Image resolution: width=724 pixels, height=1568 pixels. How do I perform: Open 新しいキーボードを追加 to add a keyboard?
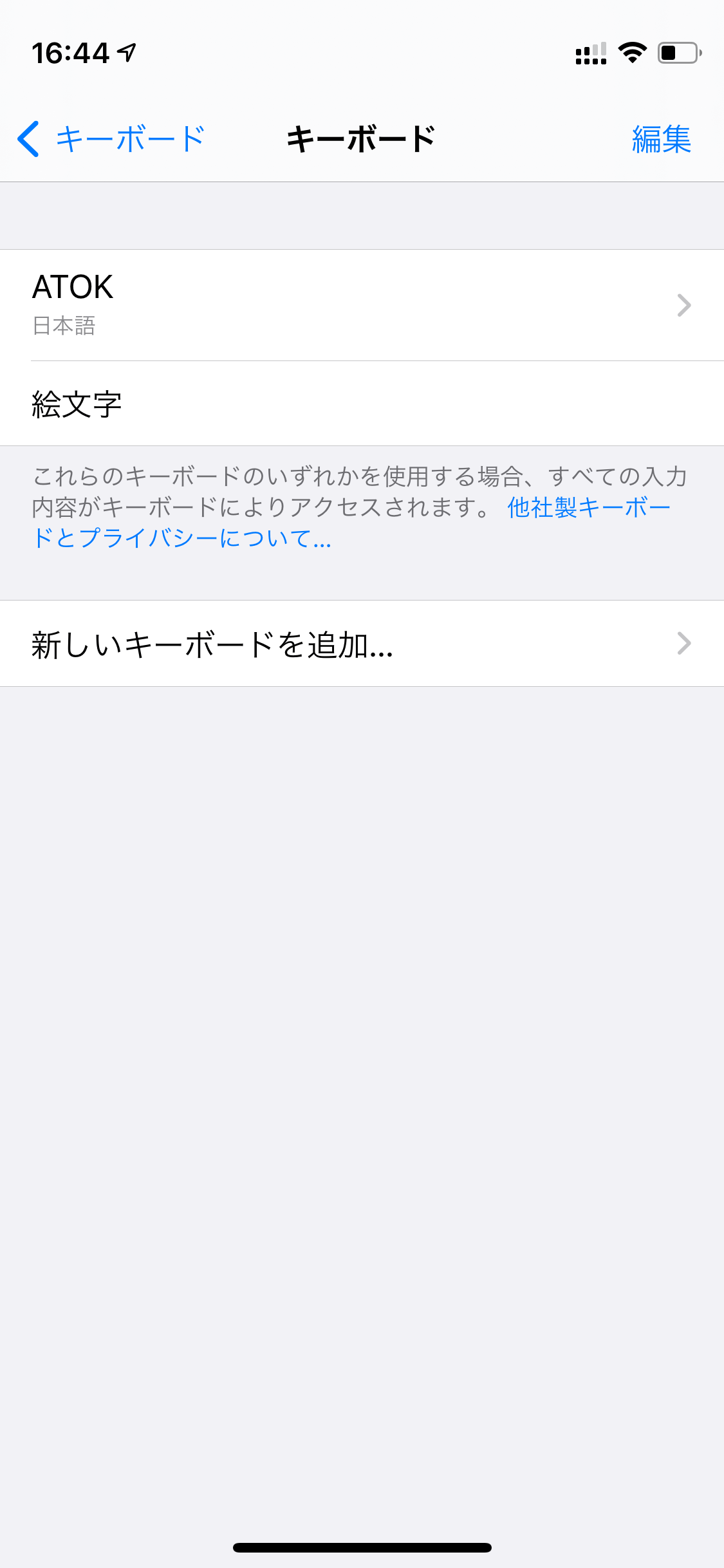point(362,644)
